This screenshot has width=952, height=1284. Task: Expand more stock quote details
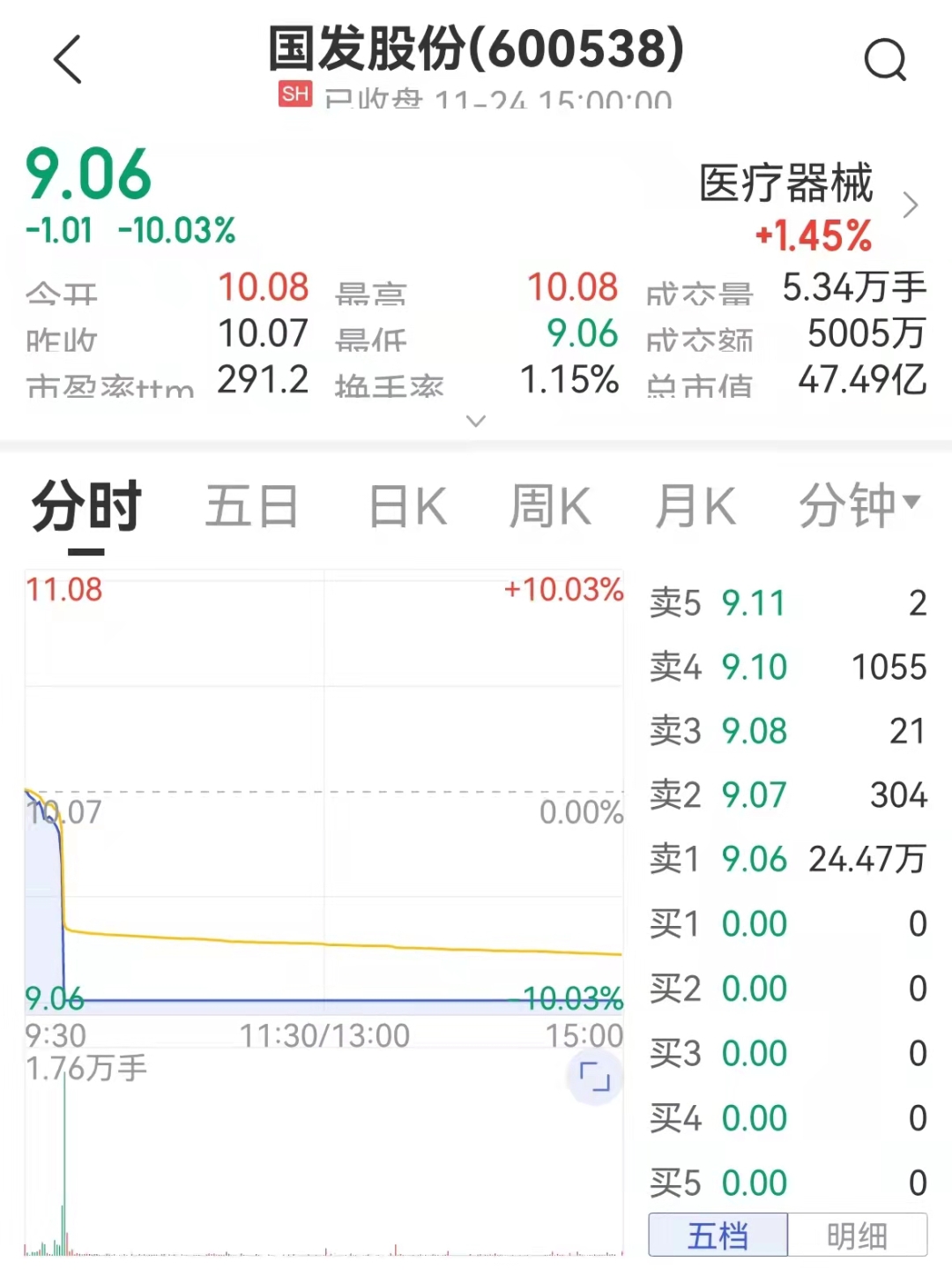476,421
